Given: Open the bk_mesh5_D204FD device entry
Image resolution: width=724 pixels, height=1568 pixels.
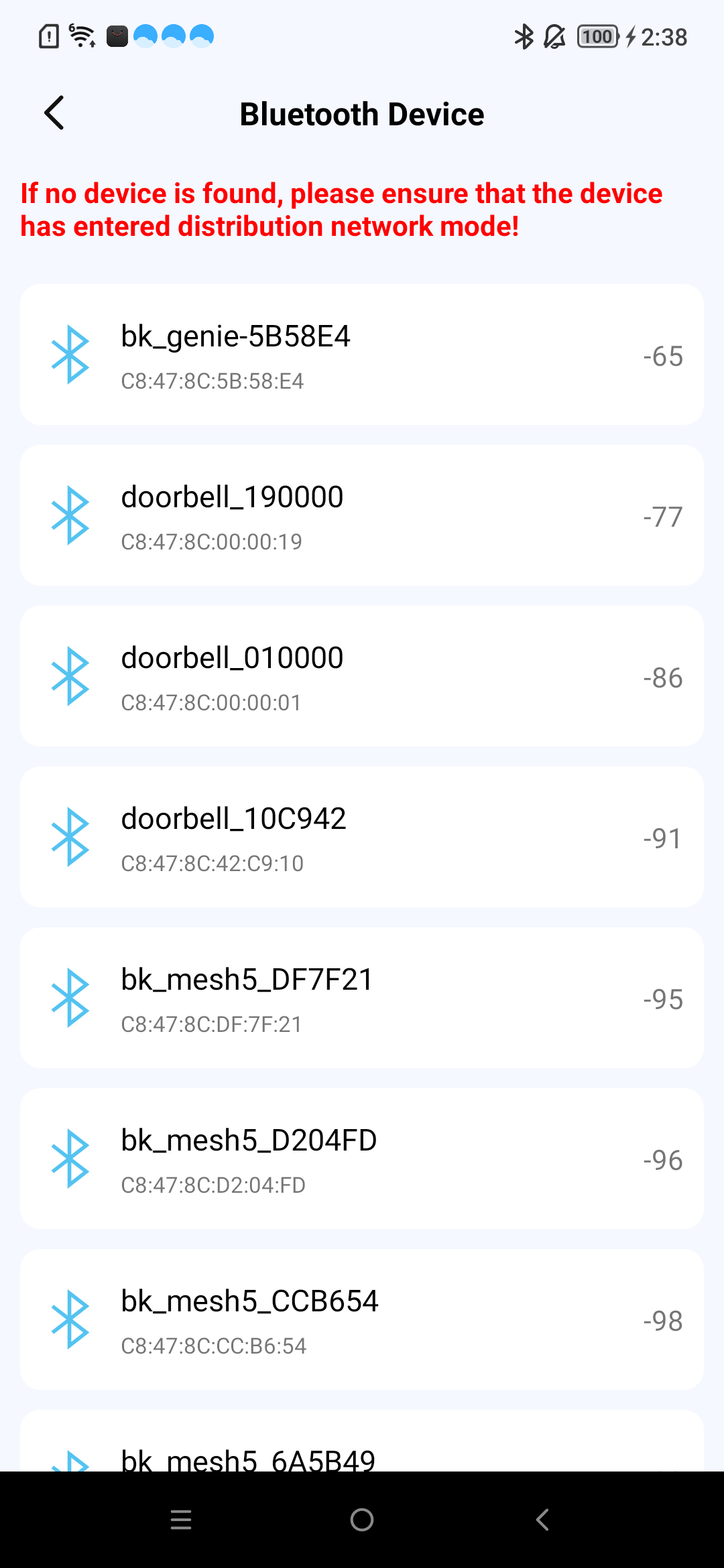Looking at the screenshot, I should [362, 1159].
